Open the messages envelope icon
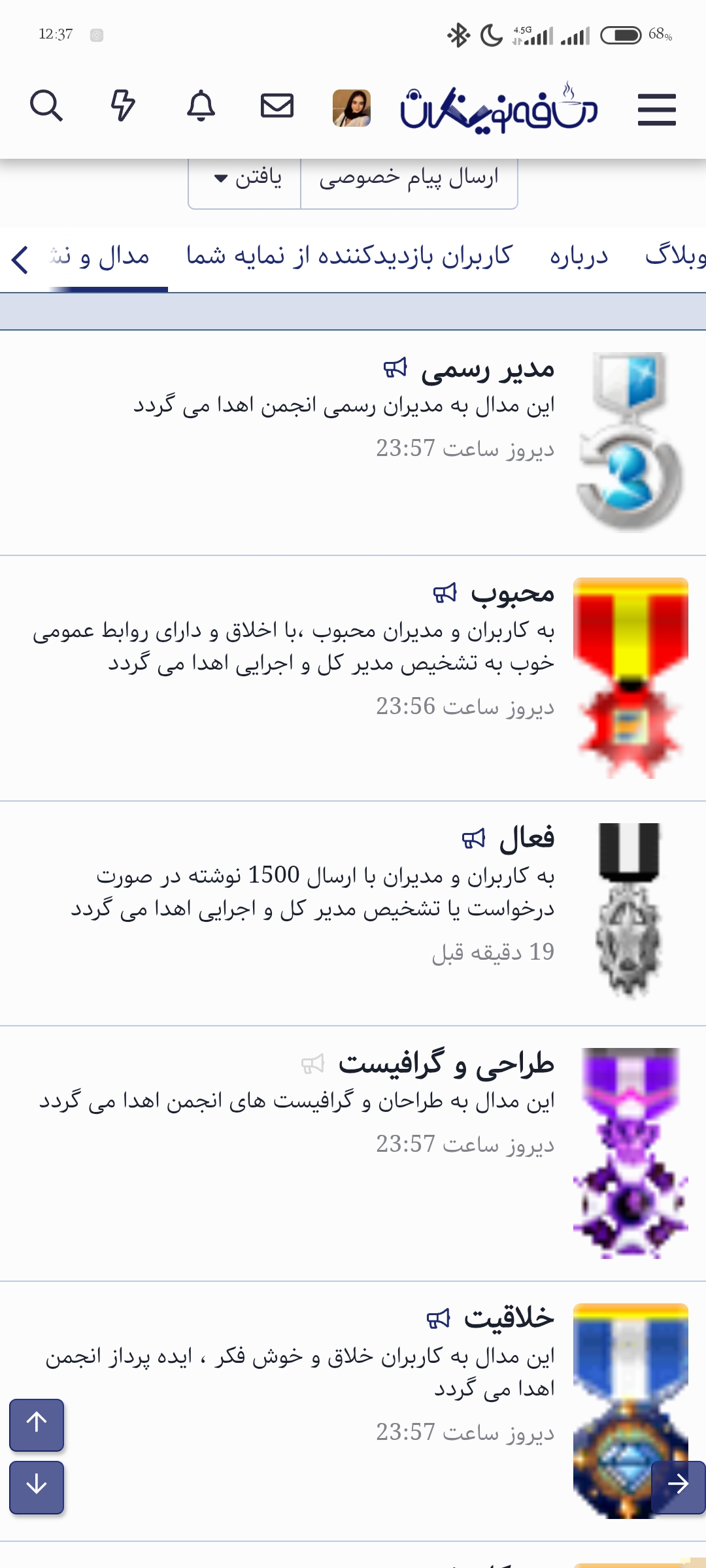The width and height of the screenshot is (706, 1568). pos(277,106)
